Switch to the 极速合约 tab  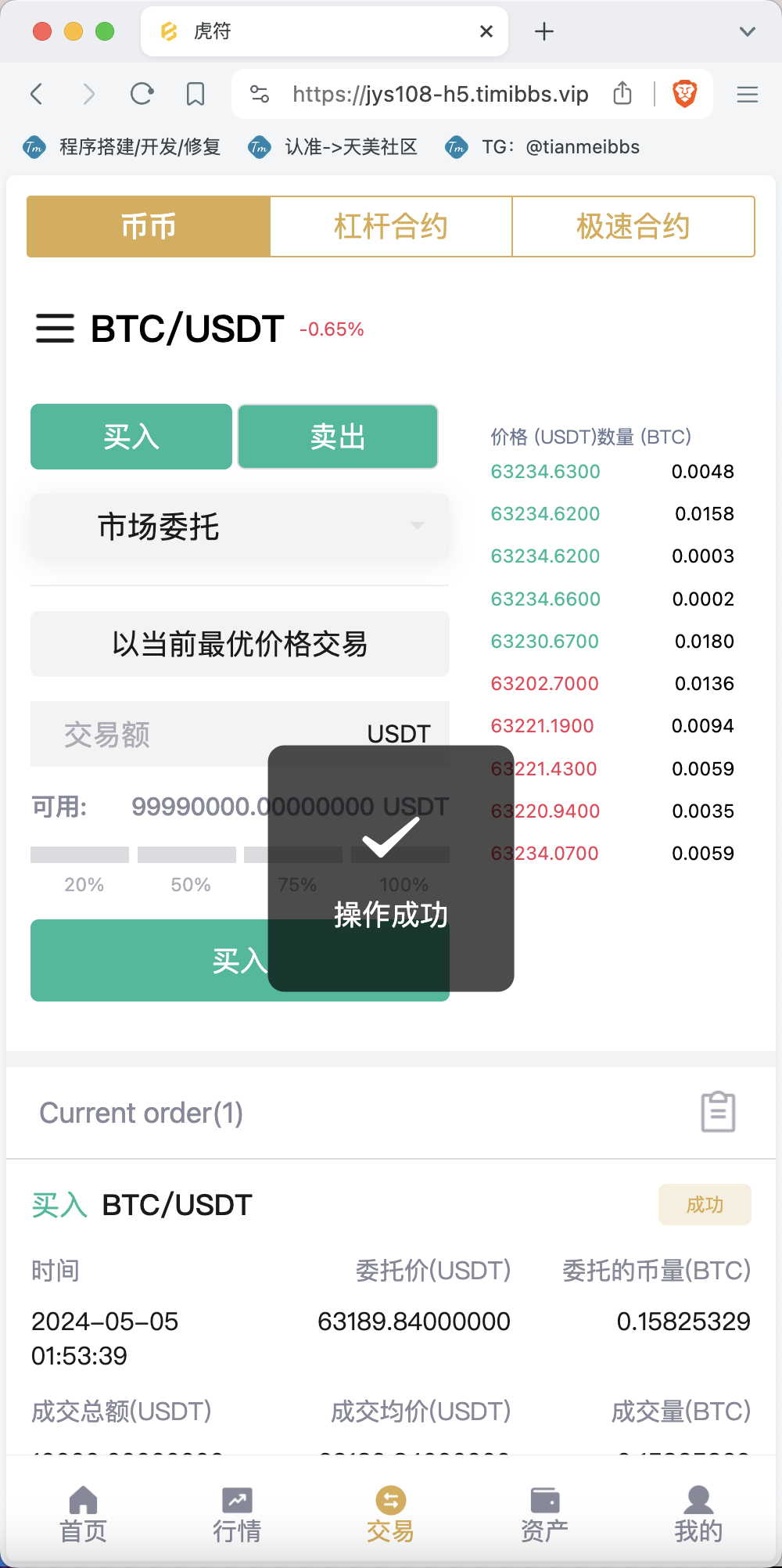[633, 227]
